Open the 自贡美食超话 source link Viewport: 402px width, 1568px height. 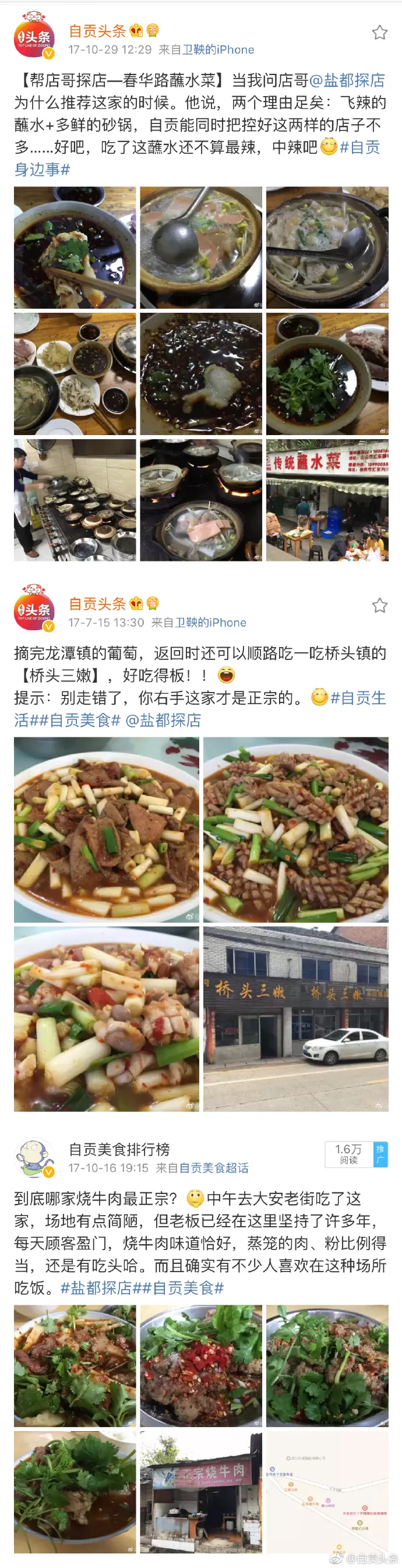214,1167
